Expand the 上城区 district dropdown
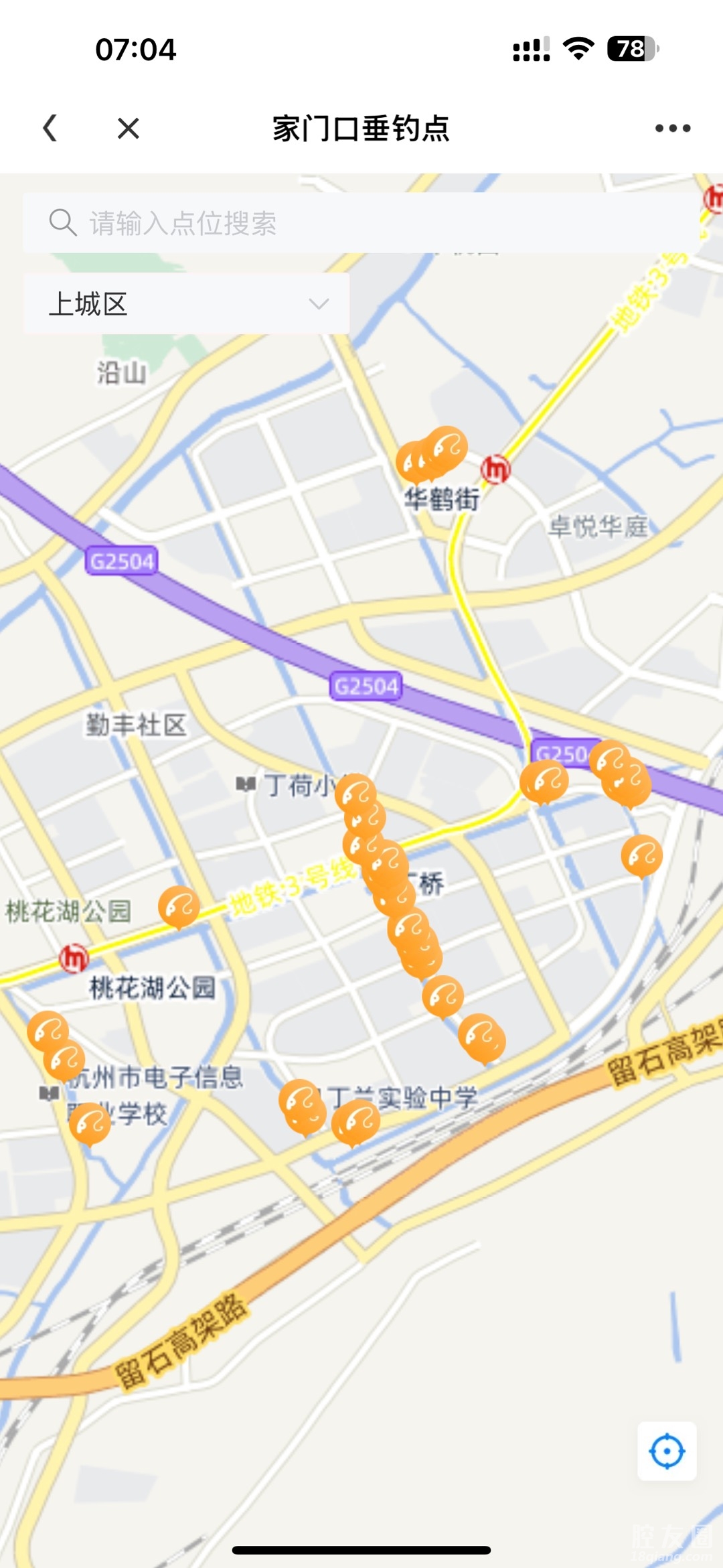 tap(186, 304)
